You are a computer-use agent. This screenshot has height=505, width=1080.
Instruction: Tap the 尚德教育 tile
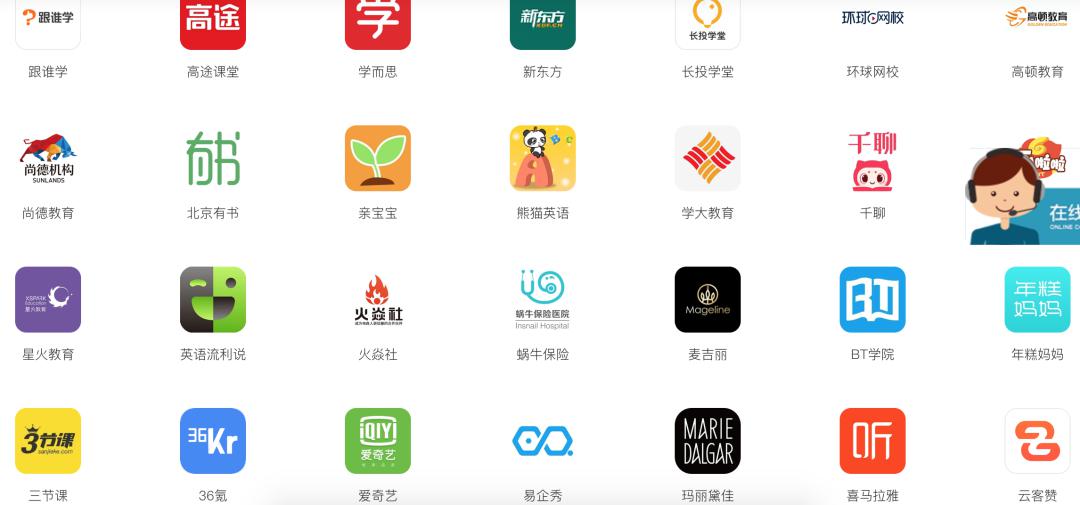click(x=48, y=158)
